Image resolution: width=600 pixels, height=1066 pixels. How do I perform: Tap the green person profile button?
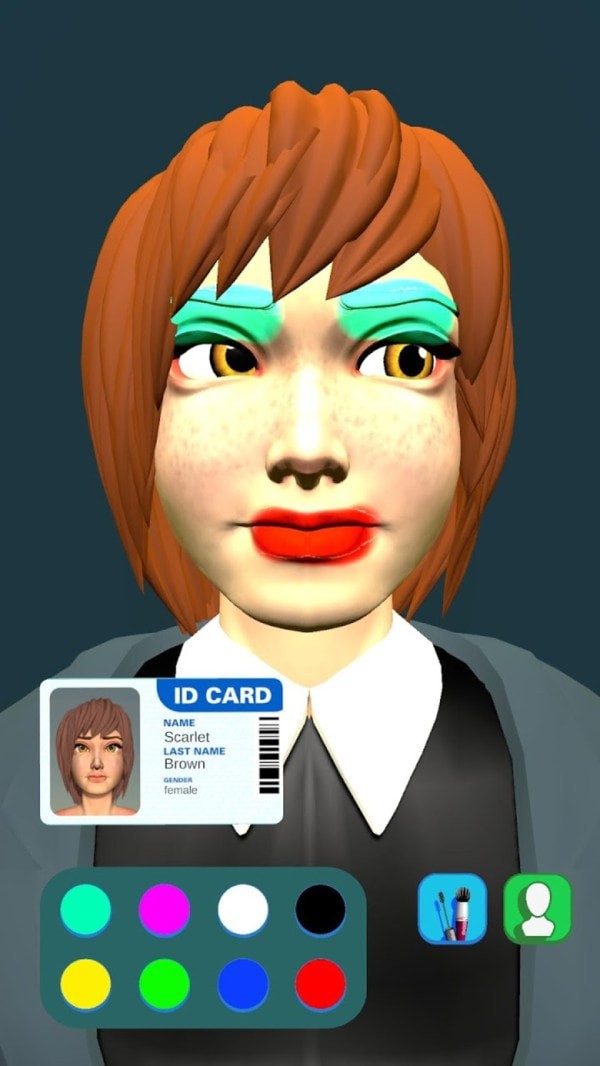537,908
